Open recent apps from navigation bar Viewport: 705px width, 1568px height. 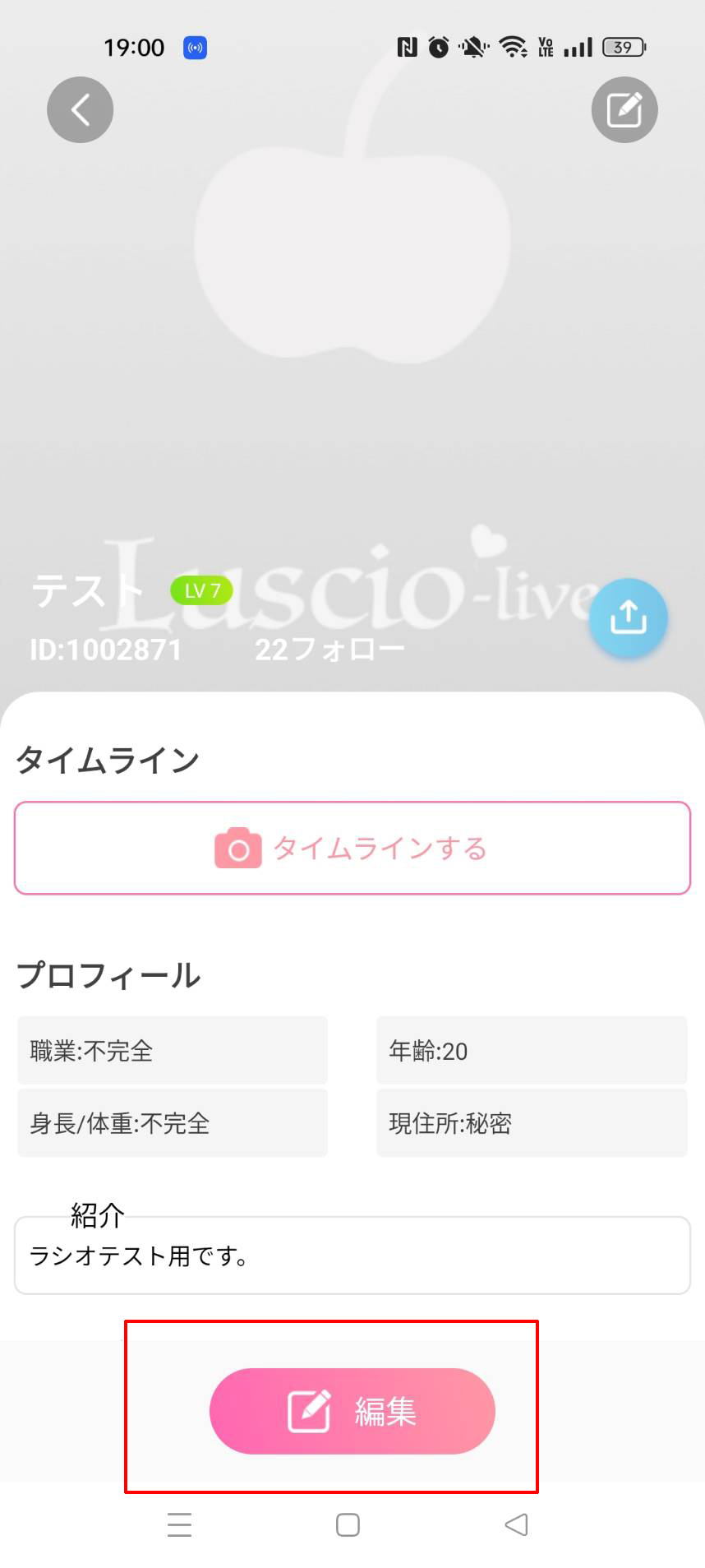pyautogui.click(x=179, y=1524)
